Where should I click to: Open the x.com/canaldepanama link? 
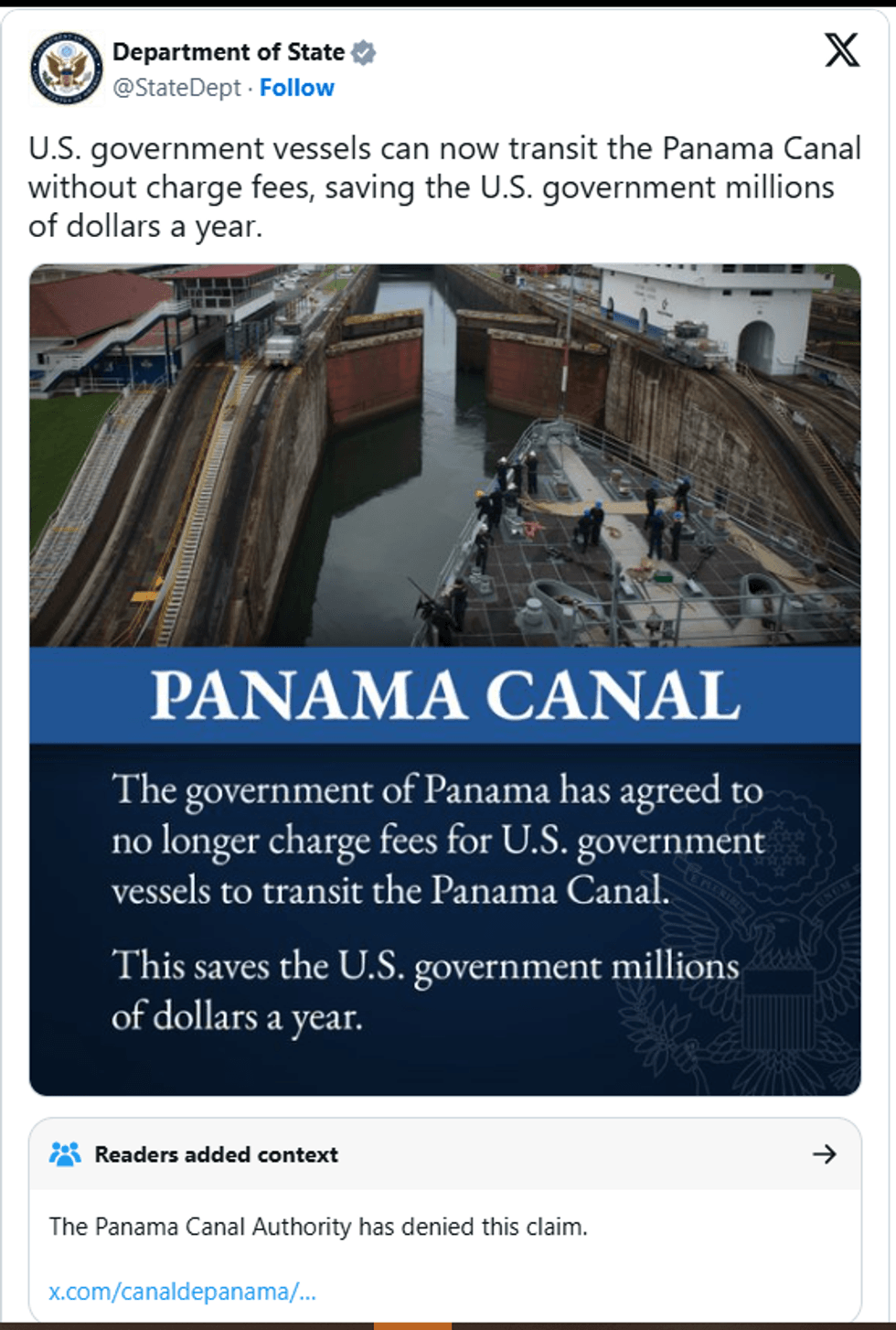(x=182, y=1292)
